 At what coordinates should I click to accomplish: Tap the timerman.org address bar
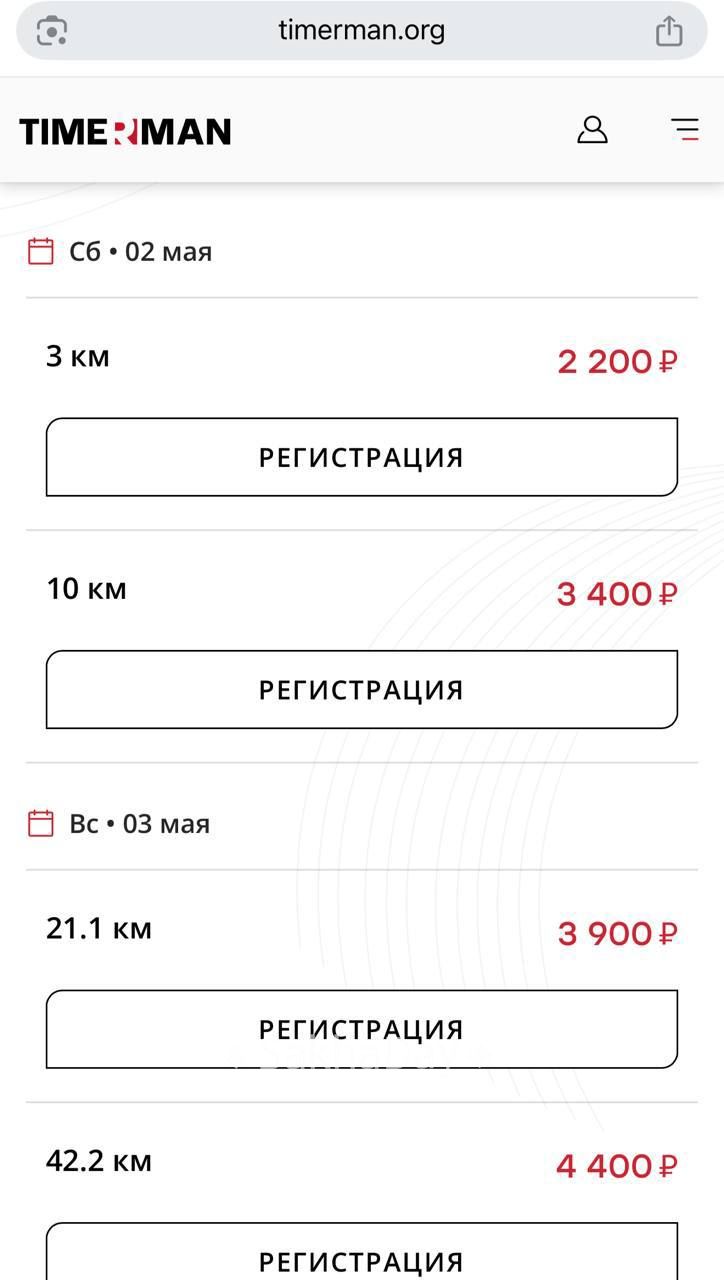pos(361,31)
